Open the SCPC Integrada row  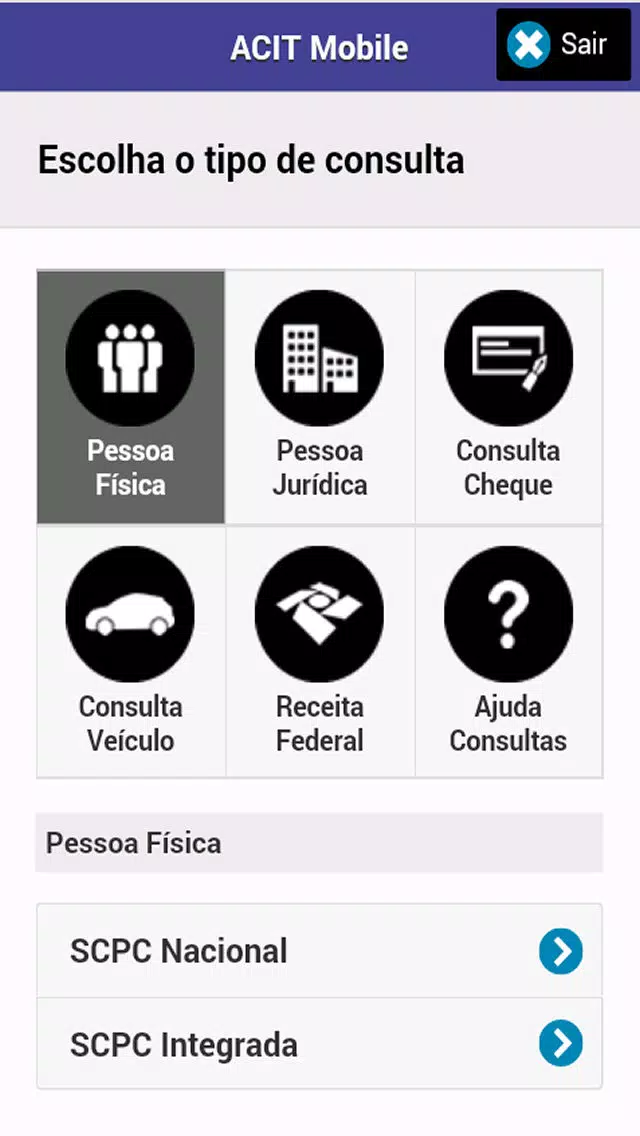(x=320, y=1043)
